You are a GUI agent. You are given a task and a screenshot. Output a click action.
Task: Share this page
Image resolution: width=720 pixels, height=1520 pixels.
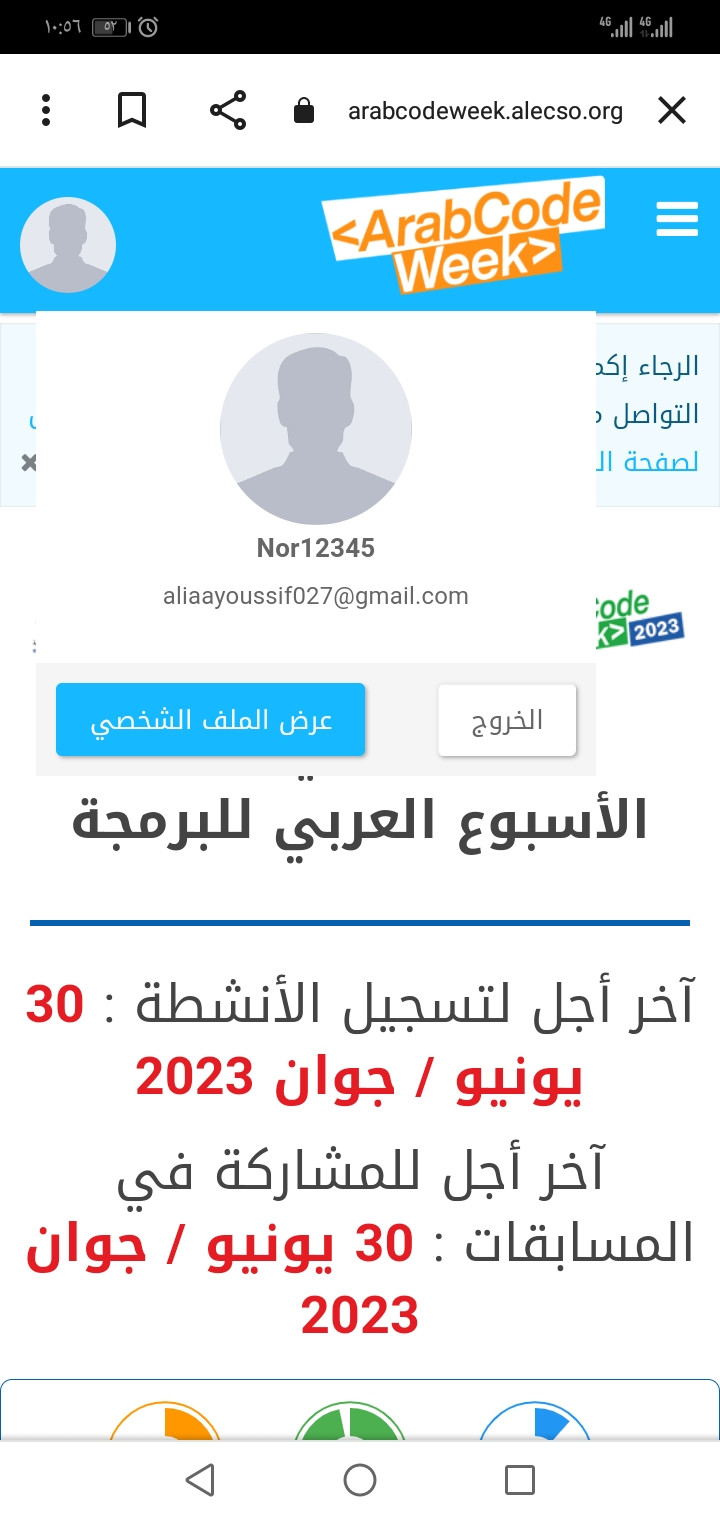tap(228, 110)
